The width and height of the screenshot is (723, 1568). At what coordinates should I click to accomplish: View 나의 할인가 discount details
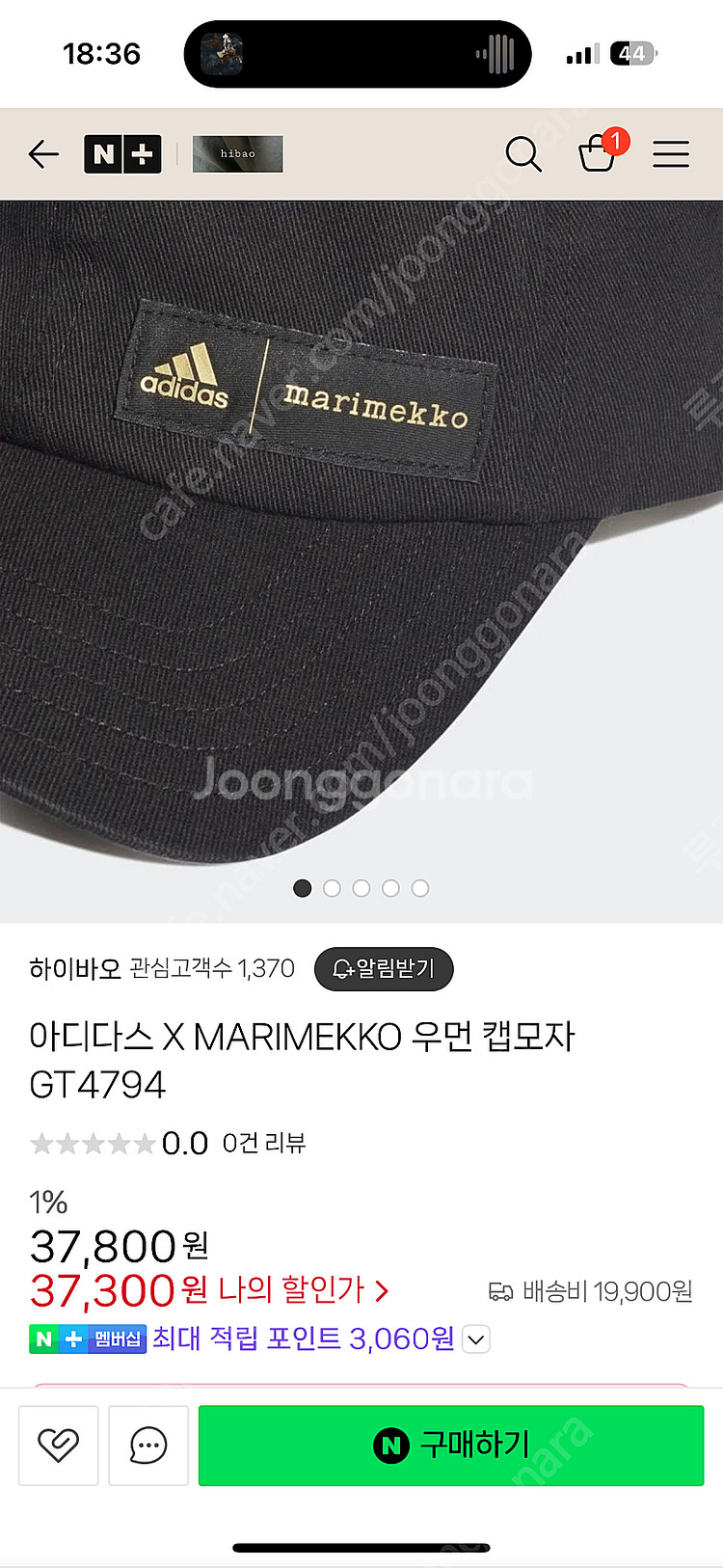click(x=304, y=1290)
